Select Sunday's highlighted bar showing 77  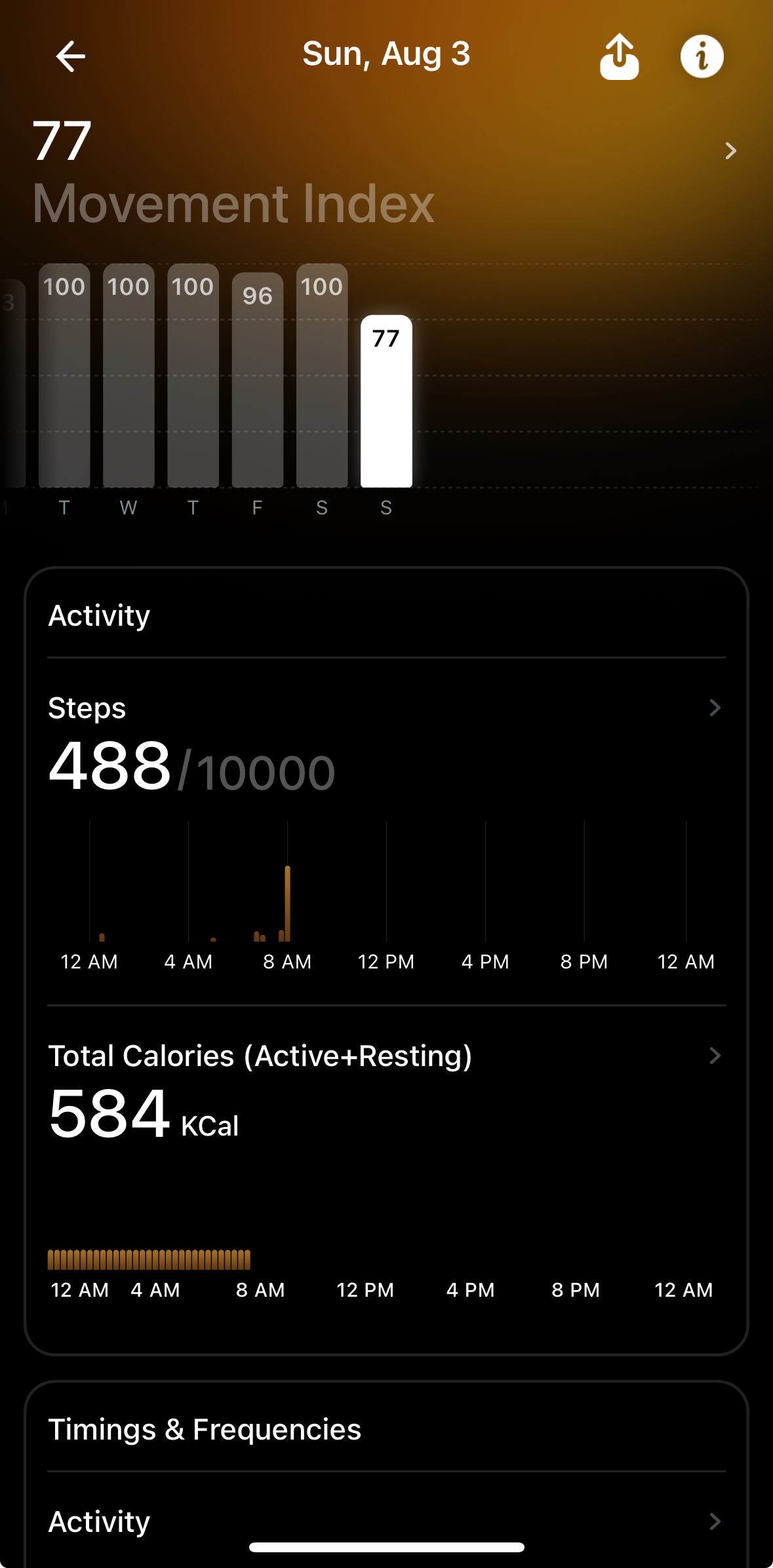386,401
